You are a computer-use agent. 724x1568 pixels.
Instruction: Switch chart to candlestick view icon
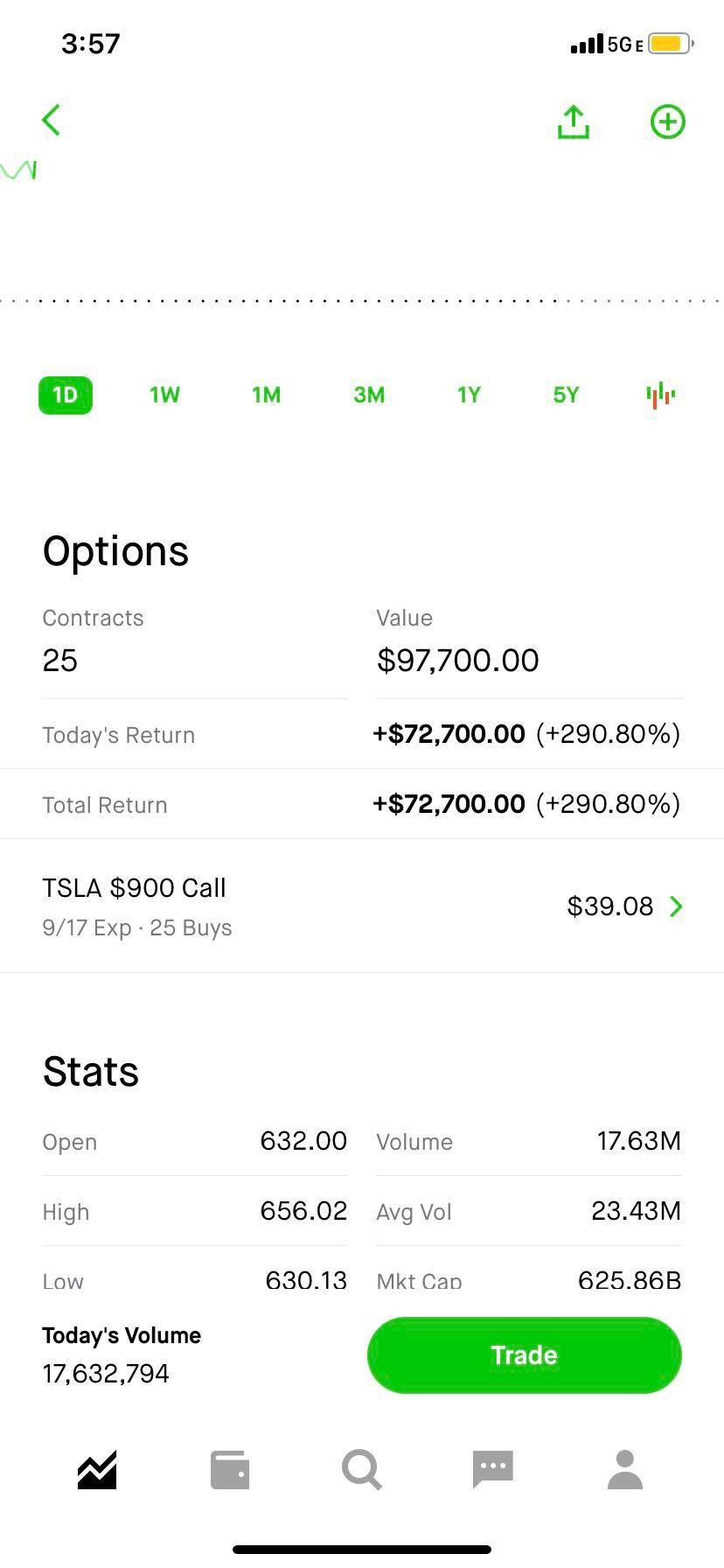(x=659, y=395)
